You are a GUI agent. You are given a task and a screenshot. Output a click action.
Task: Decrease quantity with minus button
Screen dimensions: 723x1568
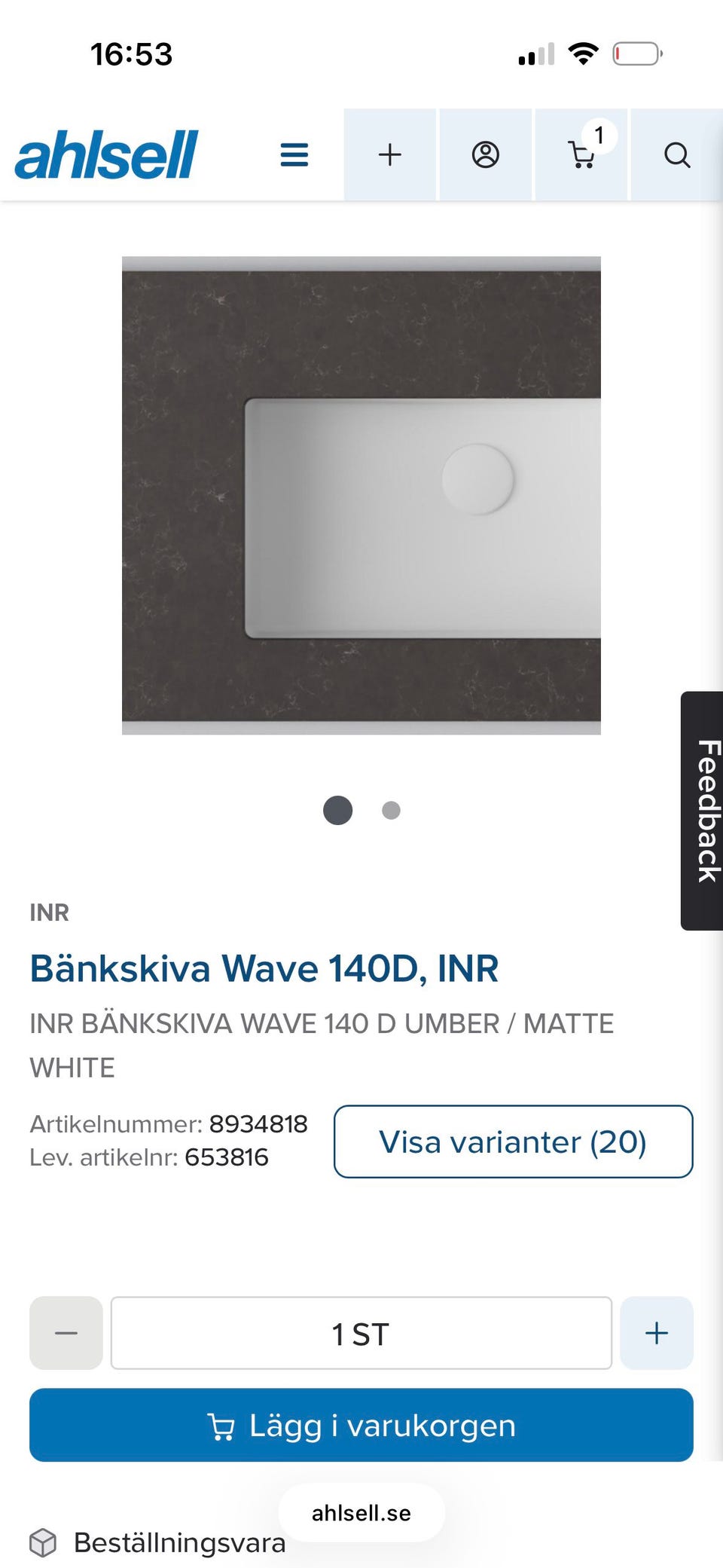[66, 1333]
